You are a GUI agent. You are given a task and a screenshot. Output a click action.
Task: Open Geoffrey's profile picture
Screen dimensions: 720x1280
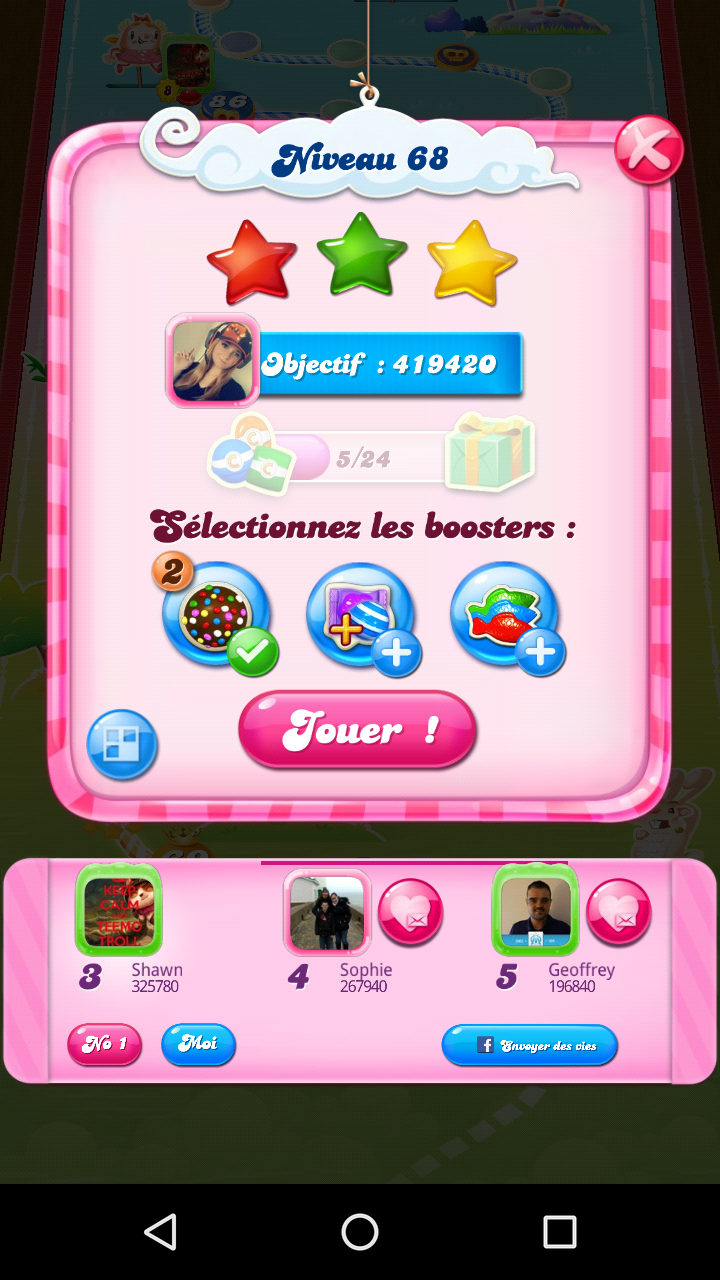click(x=535, y=912)
